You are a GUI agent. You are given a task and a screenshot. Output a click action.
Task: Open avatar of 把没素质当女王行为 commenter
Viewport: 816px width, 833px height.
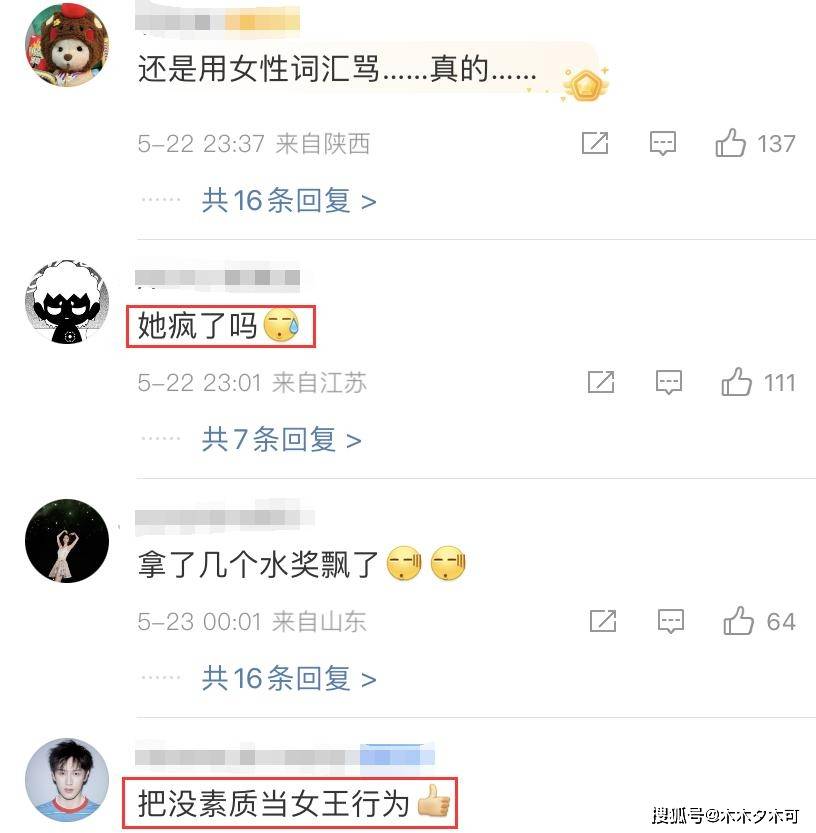(67, 780)
